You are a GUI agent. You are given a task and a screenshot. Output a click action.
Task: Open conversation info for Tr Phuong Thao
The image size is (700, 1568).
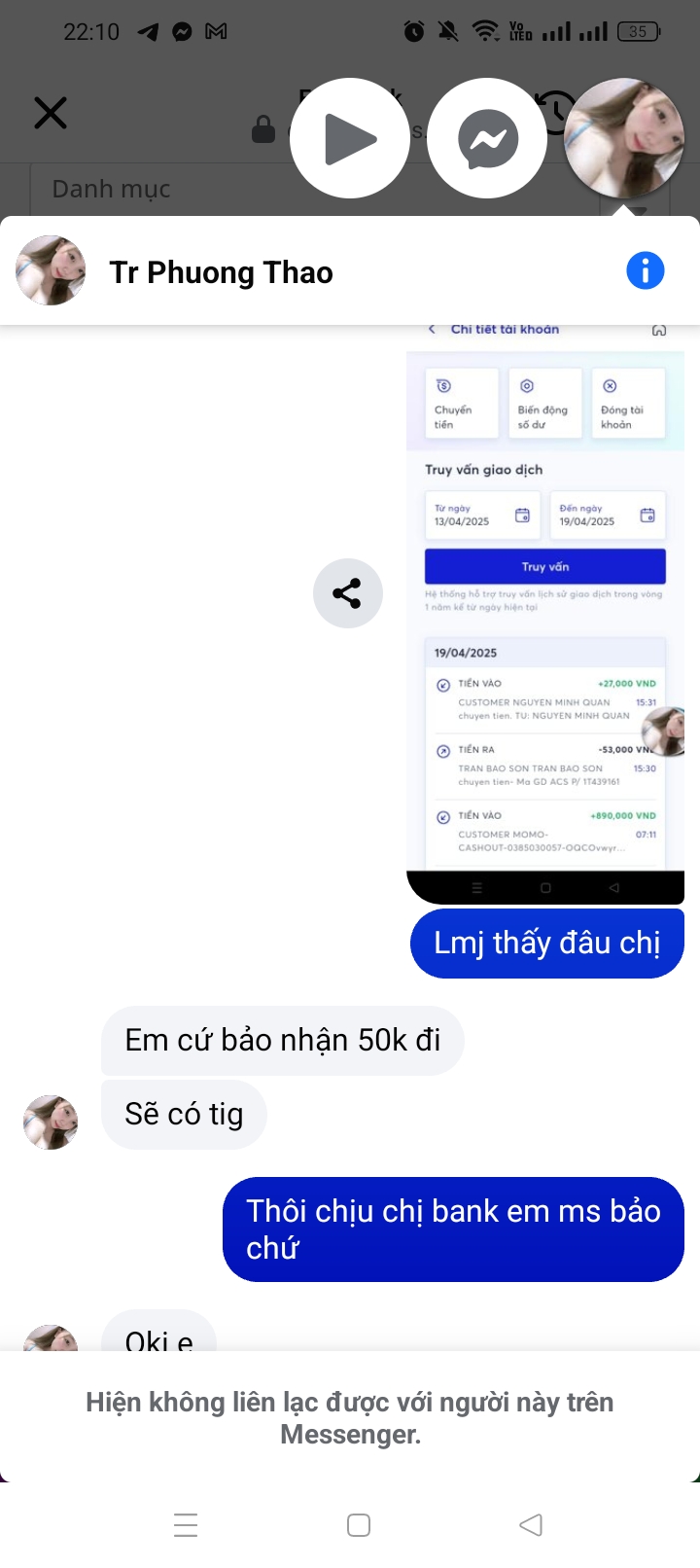(x=646, y=270)
